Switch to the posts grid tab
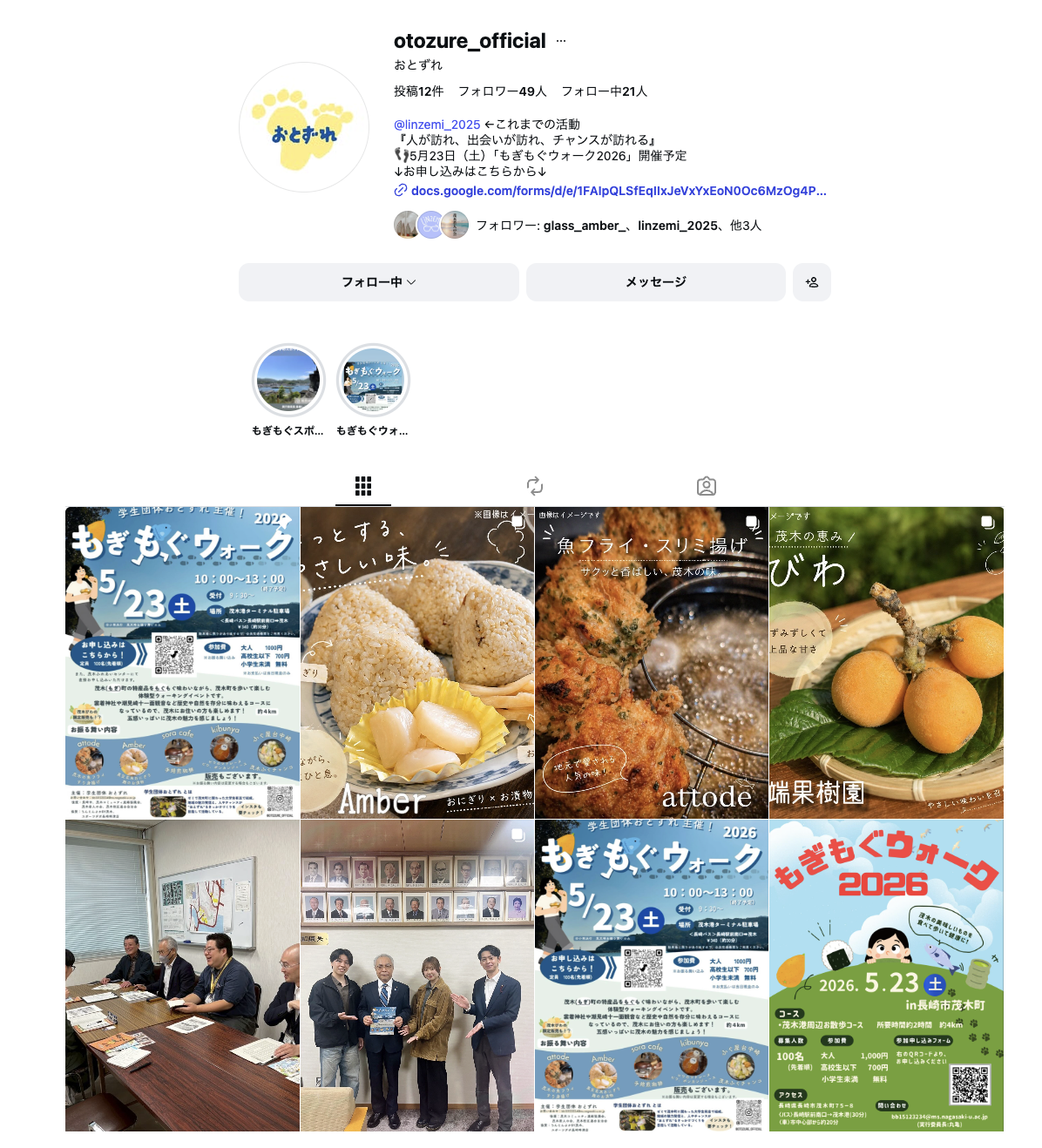1042x1148 pixels. click(x=363, y=486)
